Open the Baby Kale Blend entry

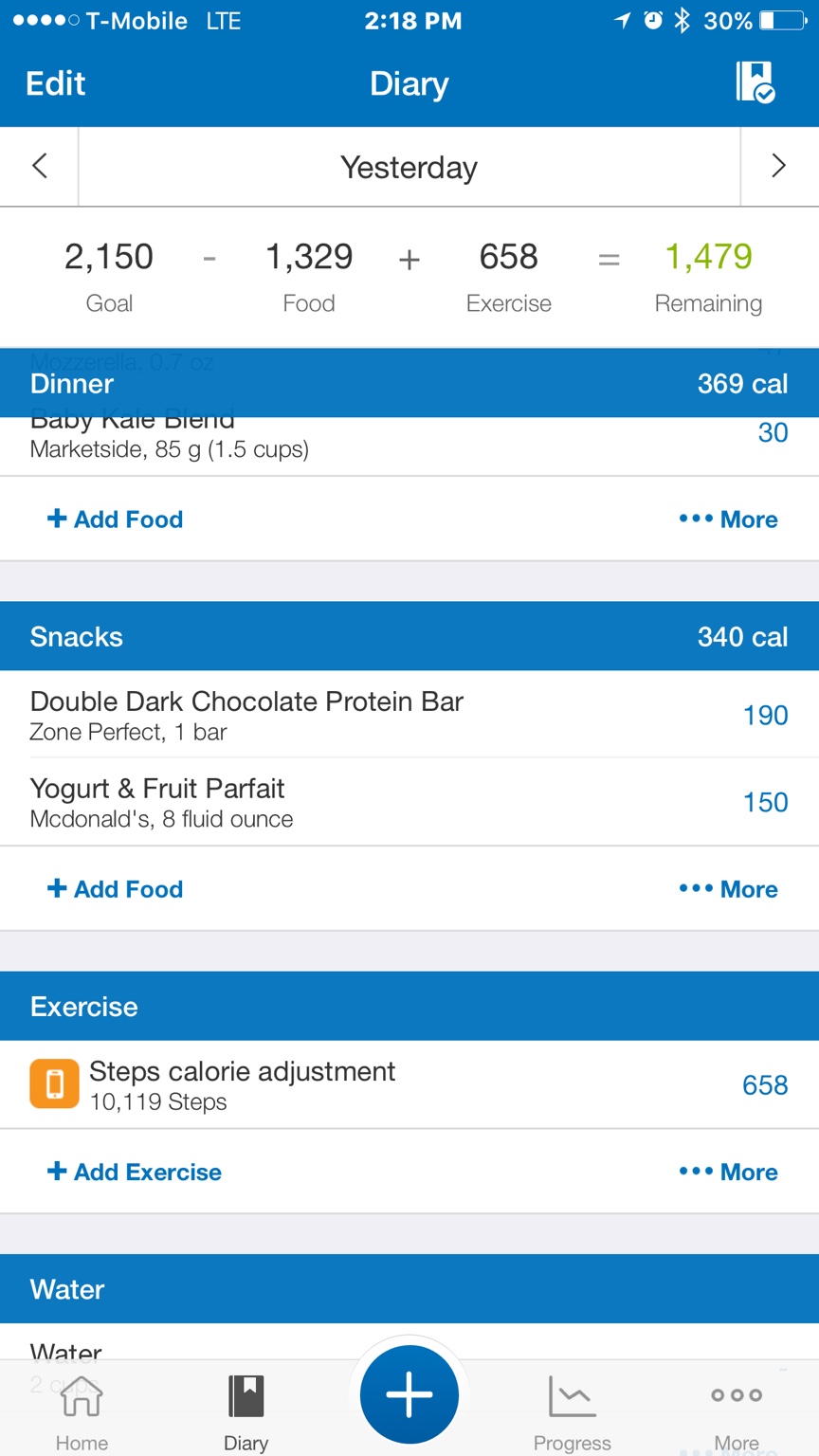170,440
